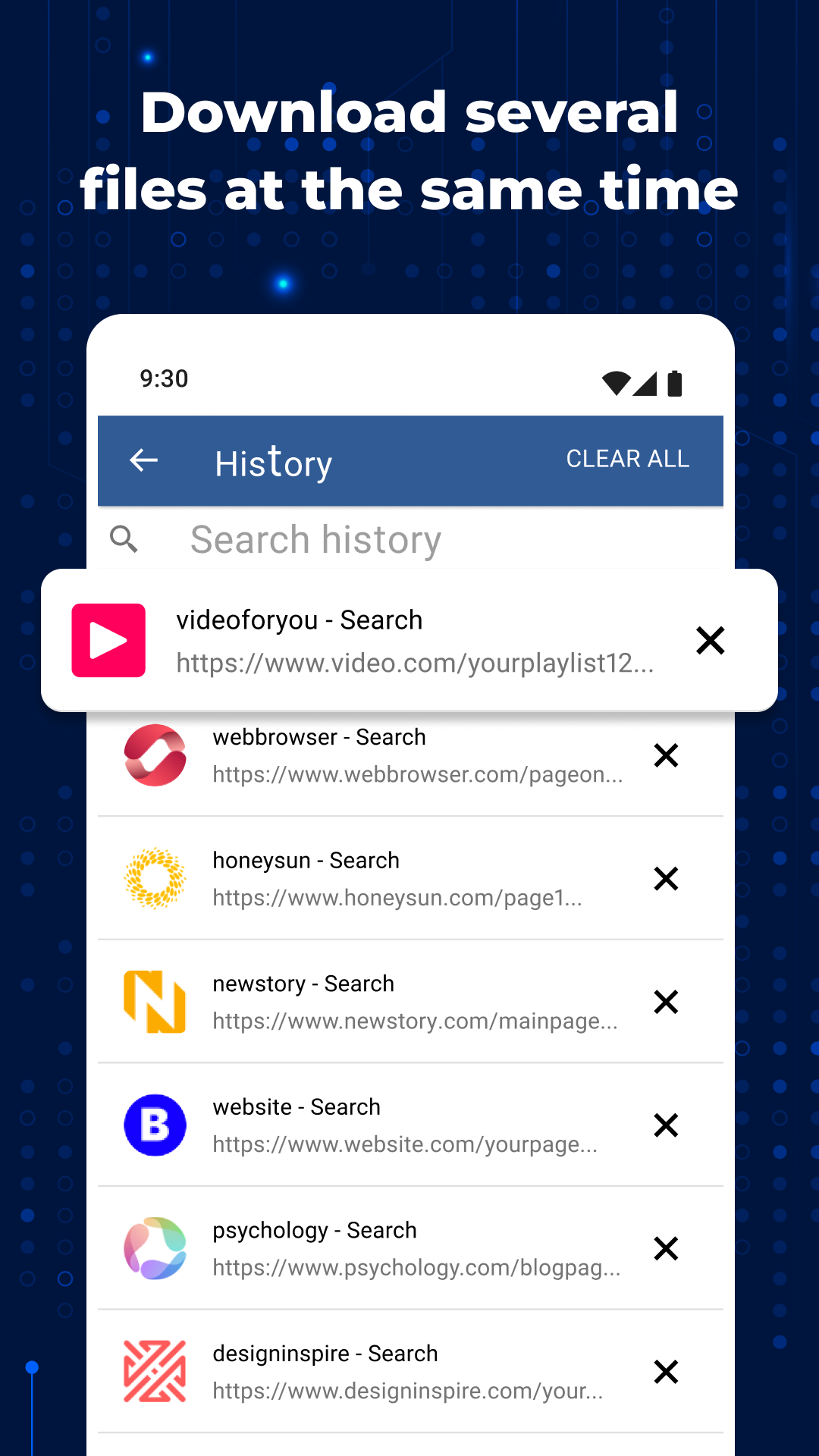Tap the Wi-Fi status icon
This screenshot has width=819, height=1456.
pos(616,384)
